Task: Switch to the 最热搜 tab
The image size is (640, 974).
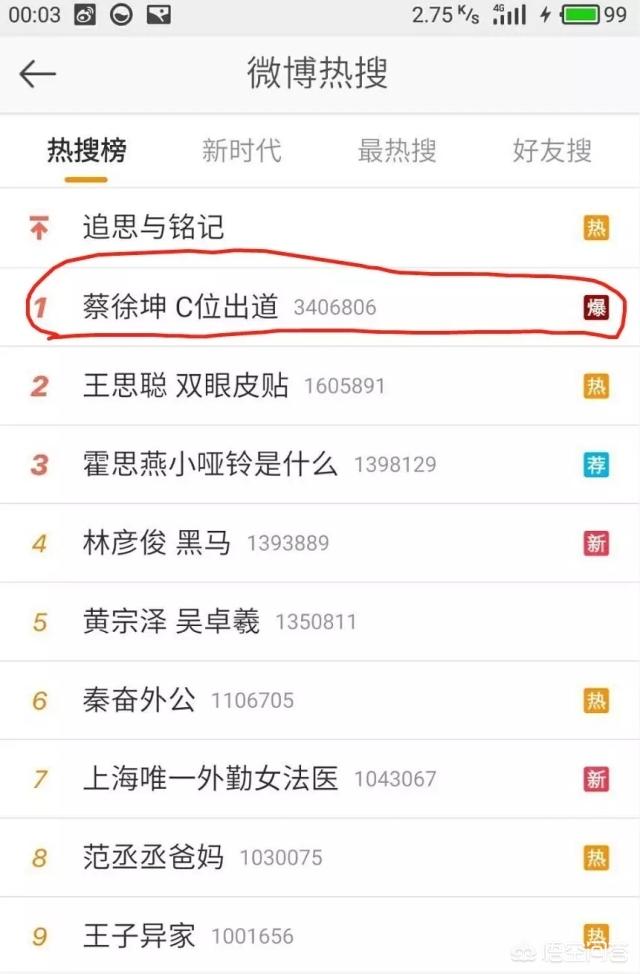Action: pos(397,151)
